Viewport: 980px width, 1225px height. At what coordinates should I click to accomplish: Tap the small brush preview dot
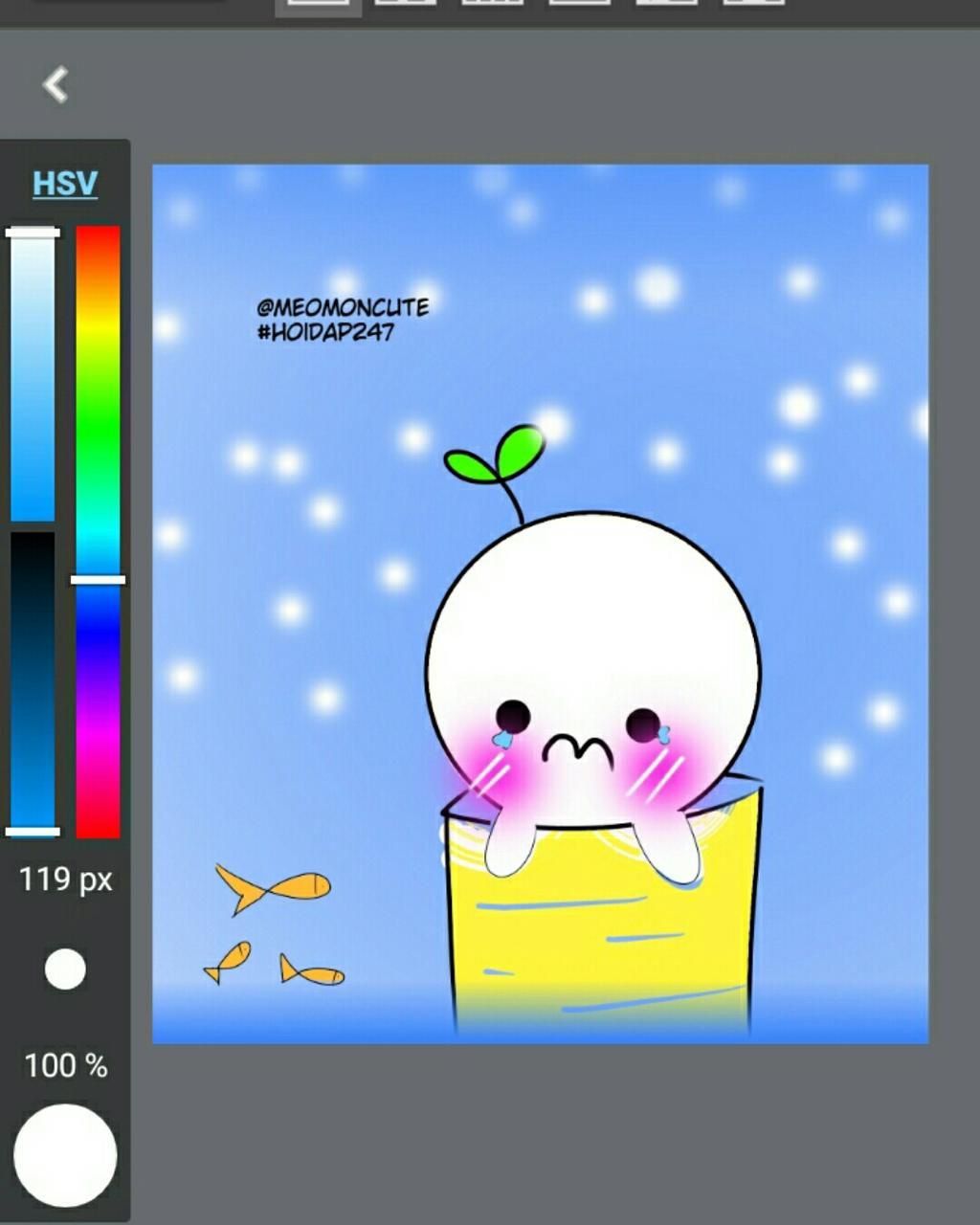(x=65, y=969)
